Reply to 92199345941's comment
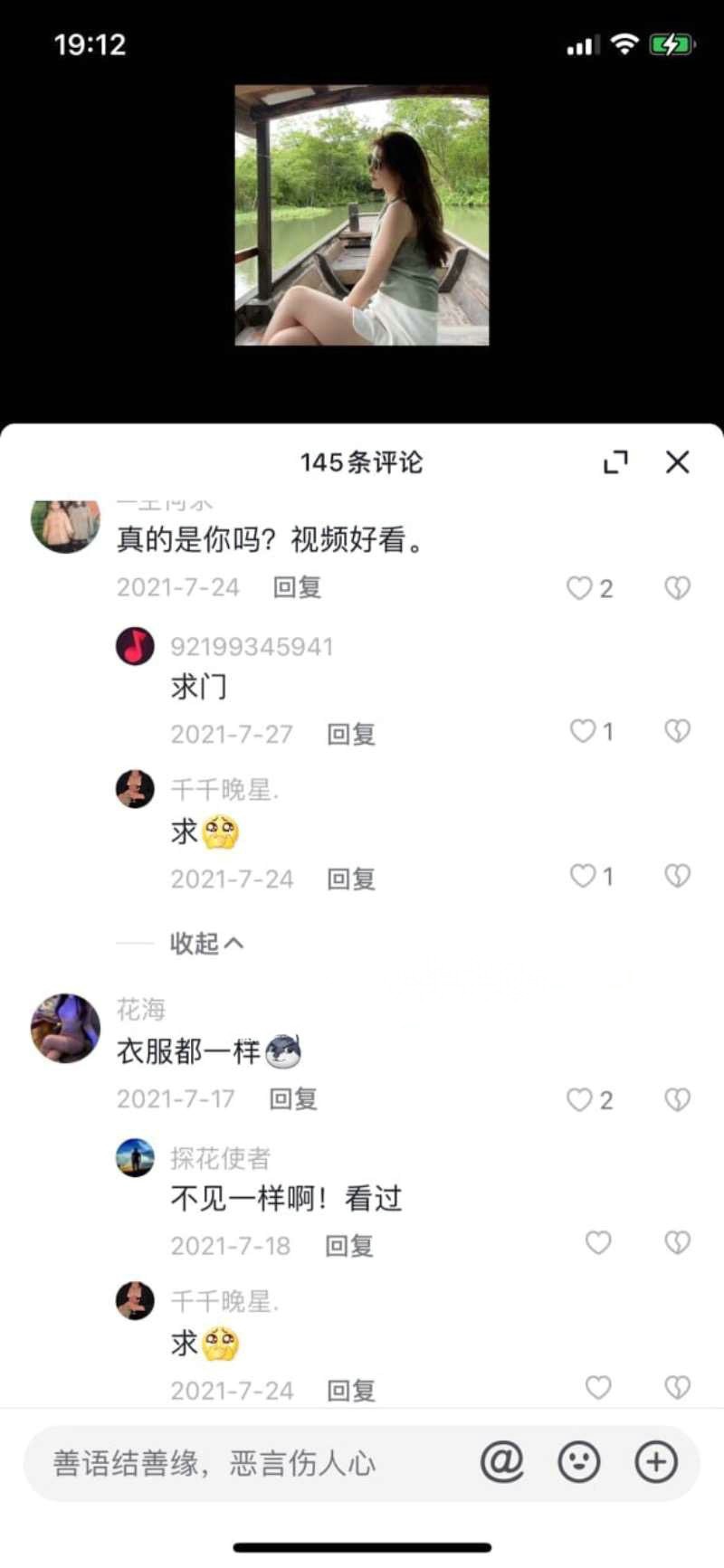Image resolution: width=724 pixels, height=1568 pixels. (x=350, y=734)
